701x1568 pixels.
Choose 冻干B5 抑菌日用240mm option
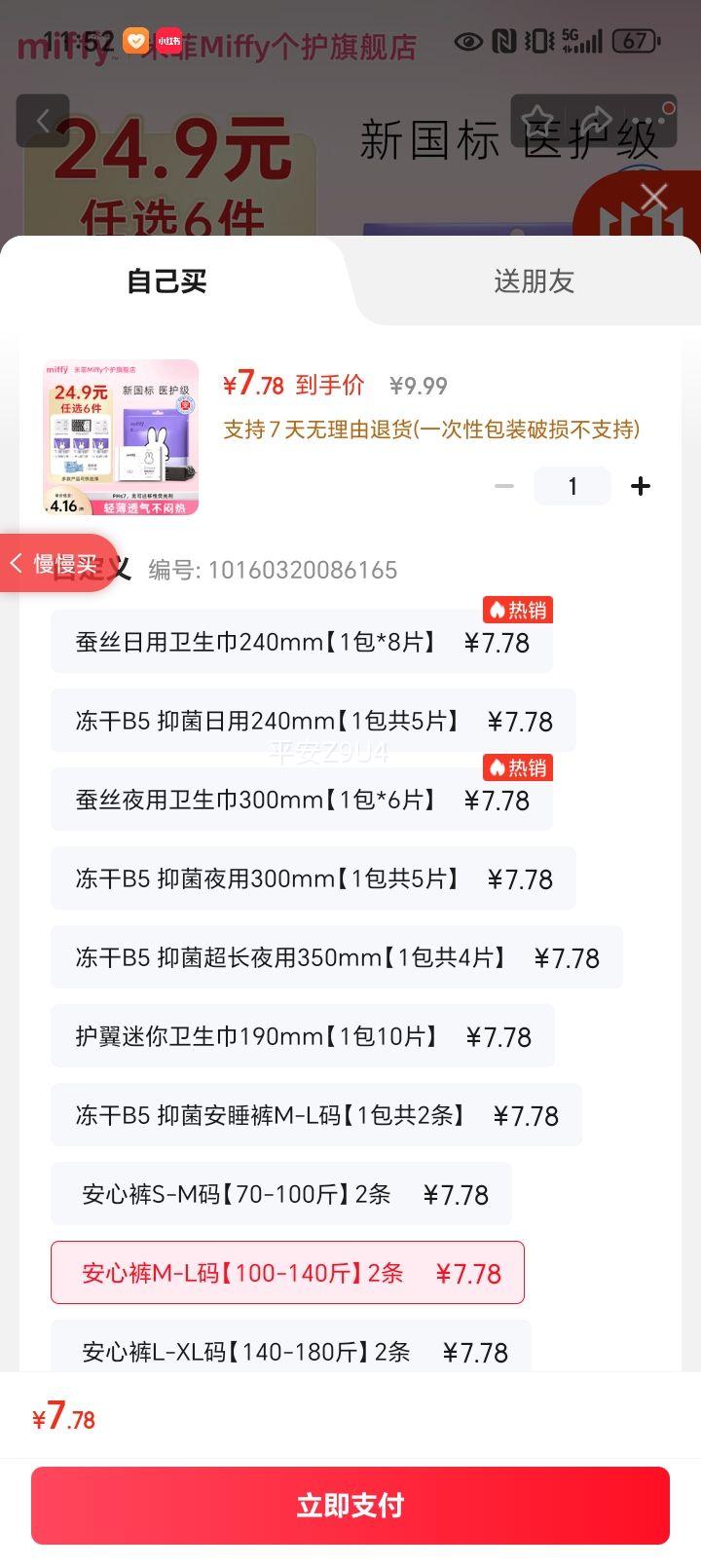tap(313, 721)
